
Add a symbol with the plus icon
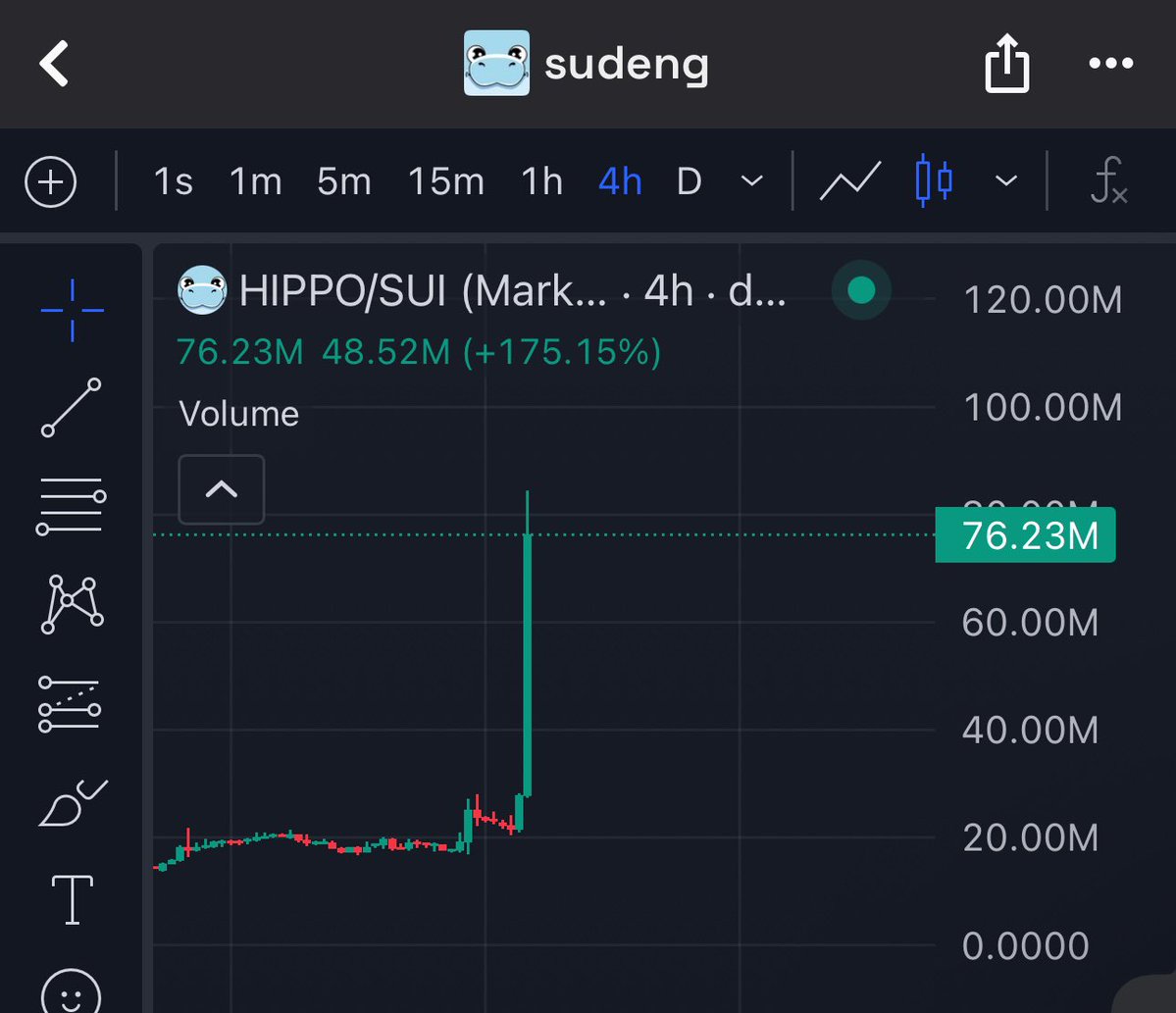(50, 182)
